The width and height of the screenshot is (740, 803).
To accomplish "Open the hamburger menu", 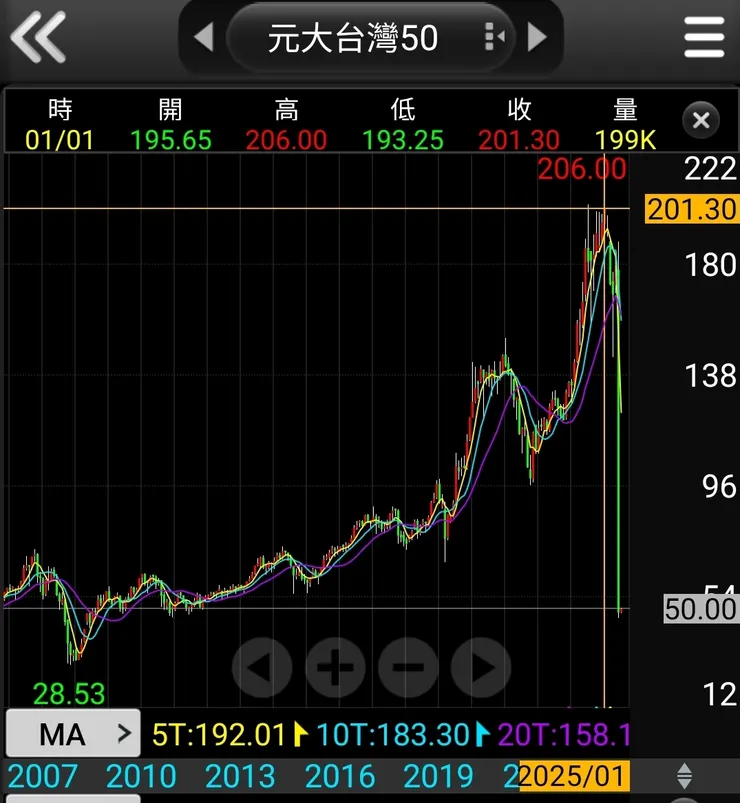I will click(704, 38).
